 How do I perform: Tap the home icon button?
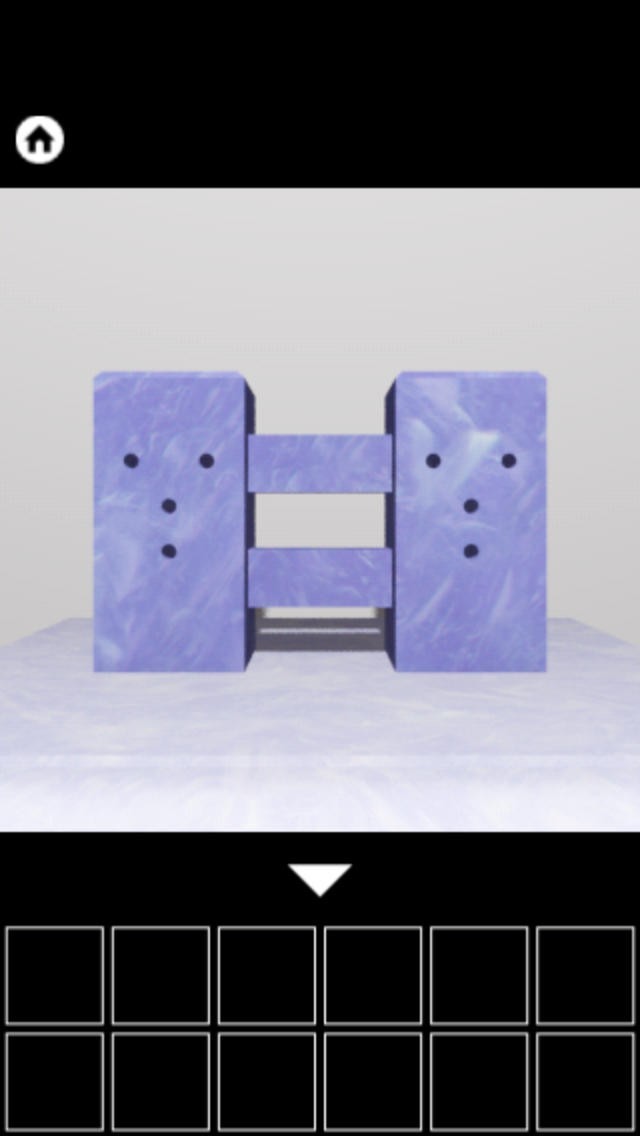(x=40, y=140)
